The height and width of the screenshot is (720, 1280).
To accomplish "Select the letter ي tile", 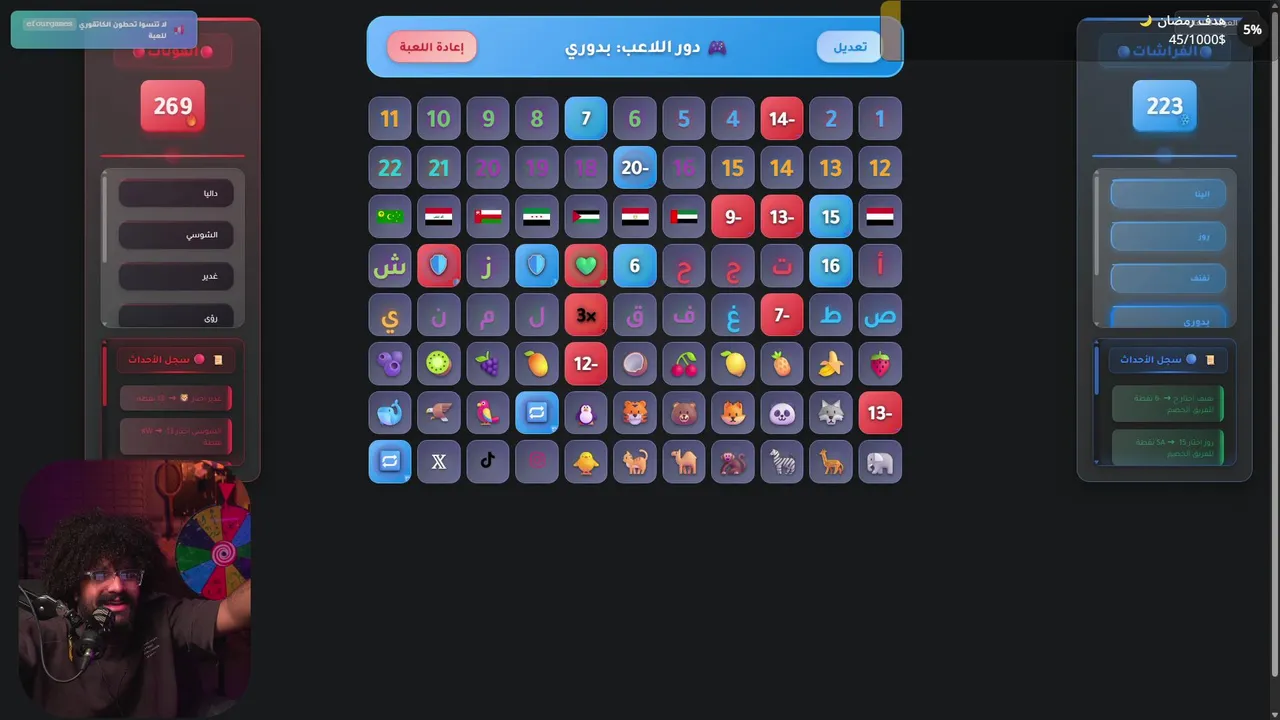I will (389, 315).
